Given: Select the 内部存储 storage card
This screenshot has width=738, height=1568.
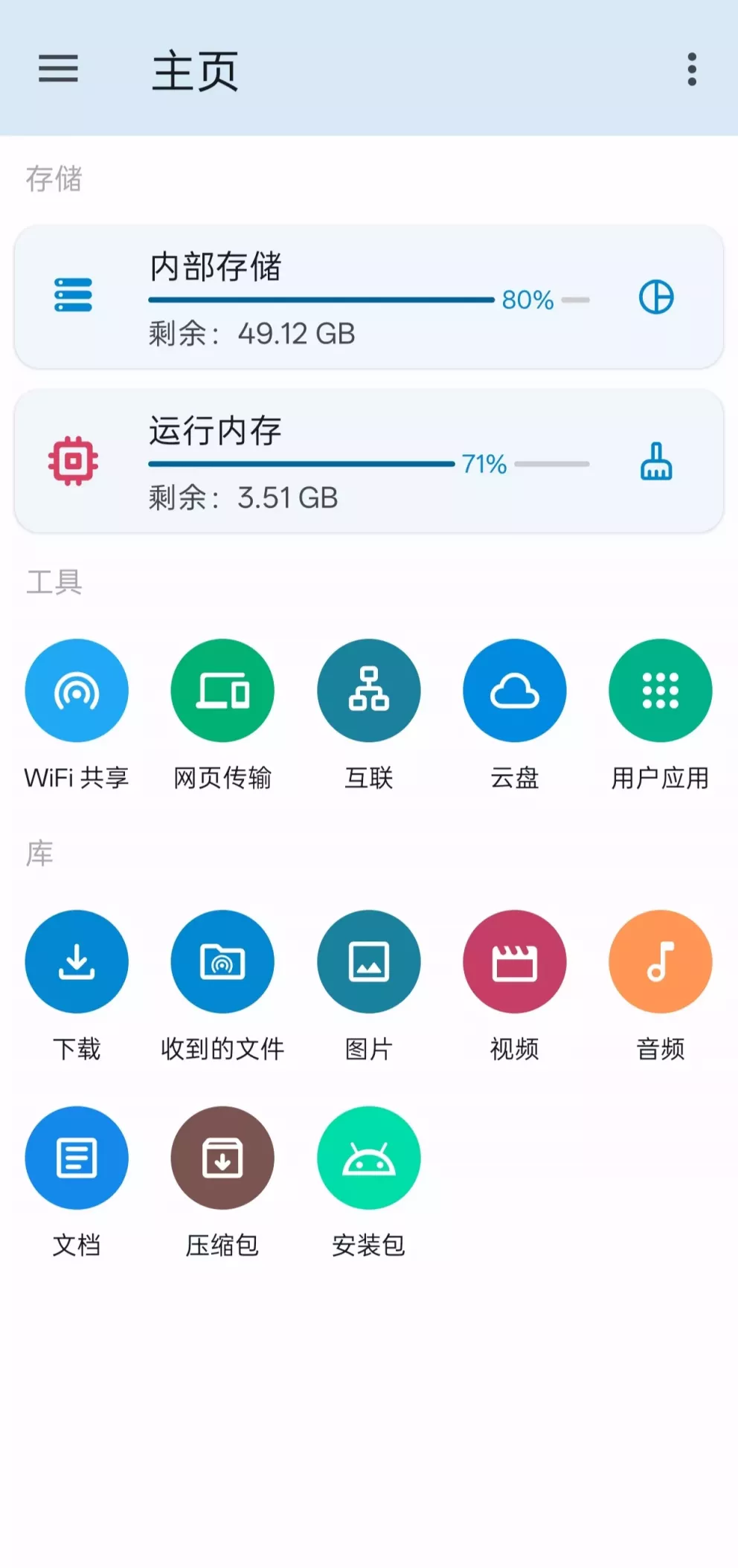Looking at the screenshot, I should (x=298, y=297).
